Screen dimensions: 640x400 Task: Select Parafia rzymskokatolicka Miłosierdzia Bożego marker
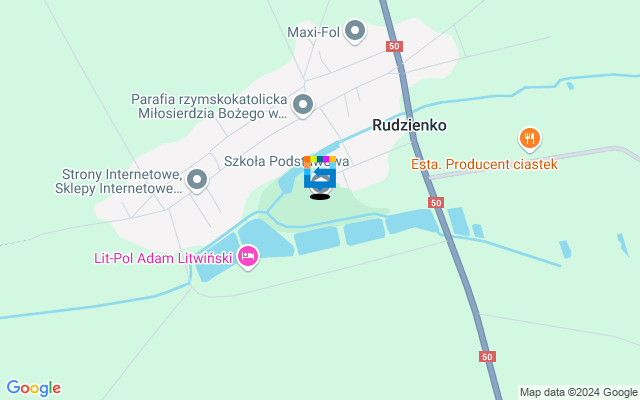point(303,105)
